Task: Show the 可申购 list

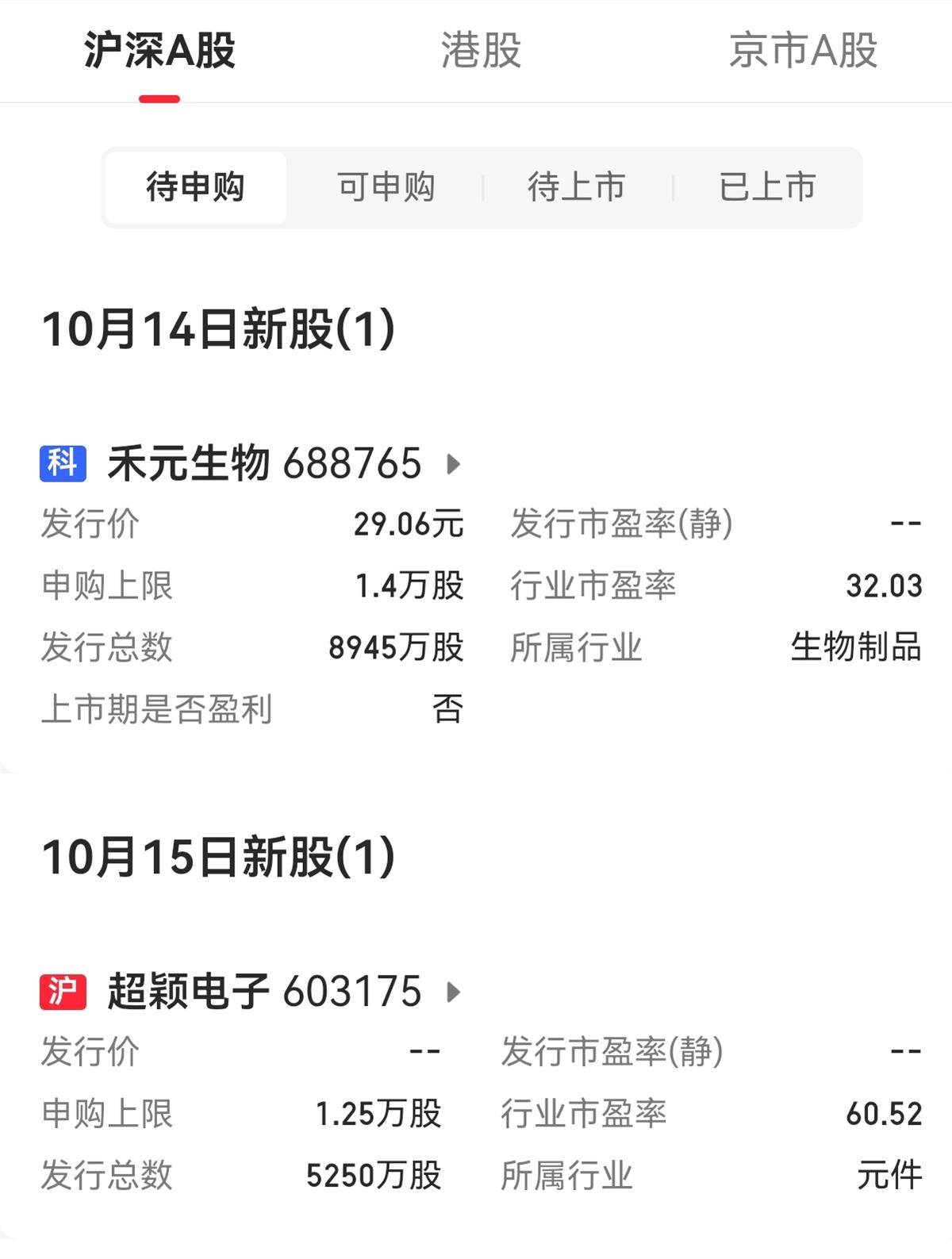Action: coord(386,188)
